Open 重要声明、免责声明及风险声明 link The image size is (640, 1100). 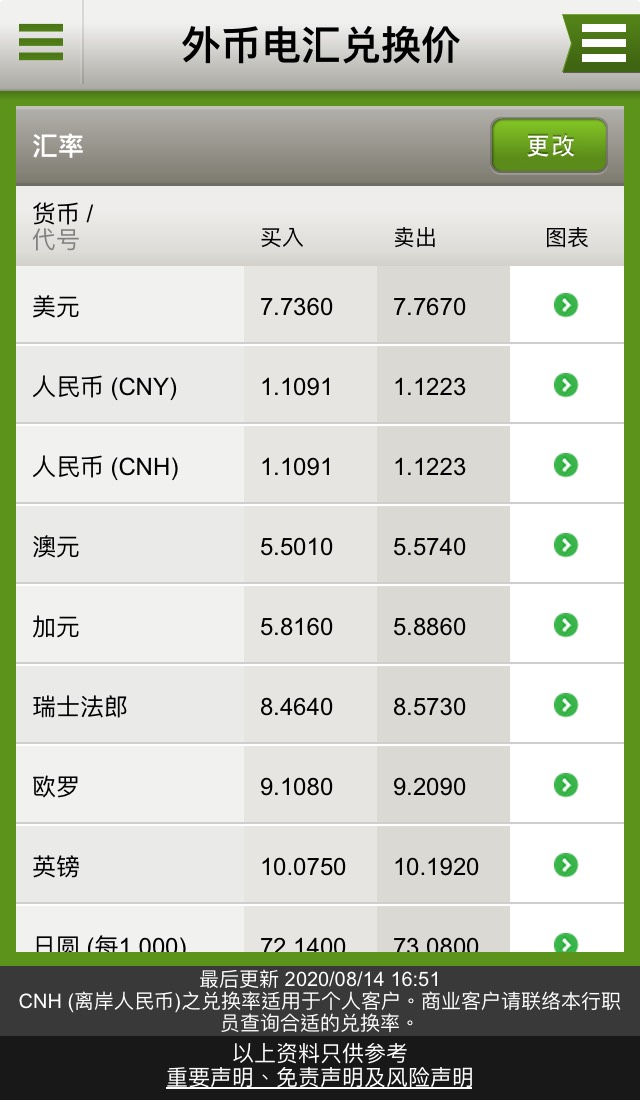click(319, 1078)
